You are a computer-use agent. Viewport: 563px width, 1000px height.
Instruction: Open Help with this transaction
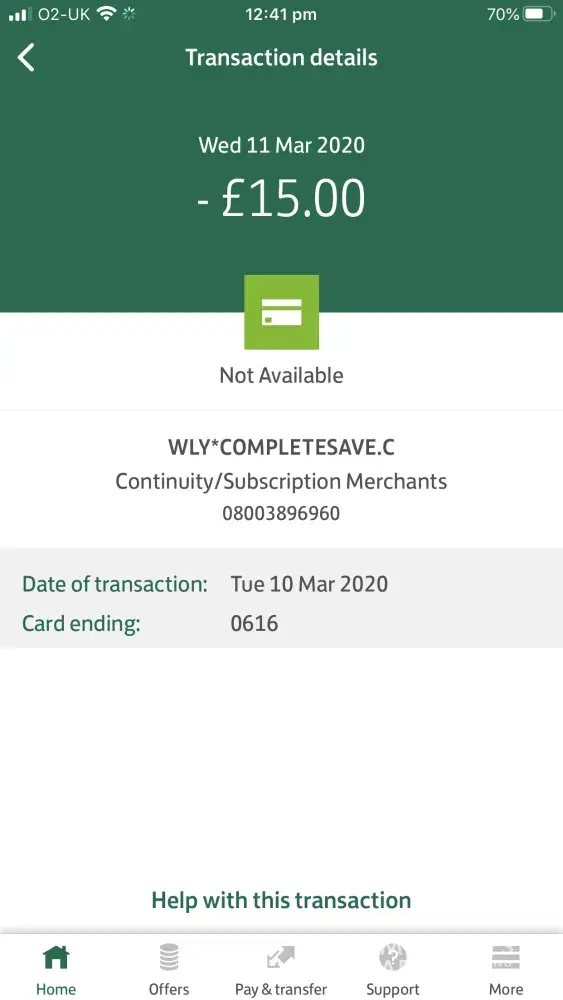pos(281,900)
